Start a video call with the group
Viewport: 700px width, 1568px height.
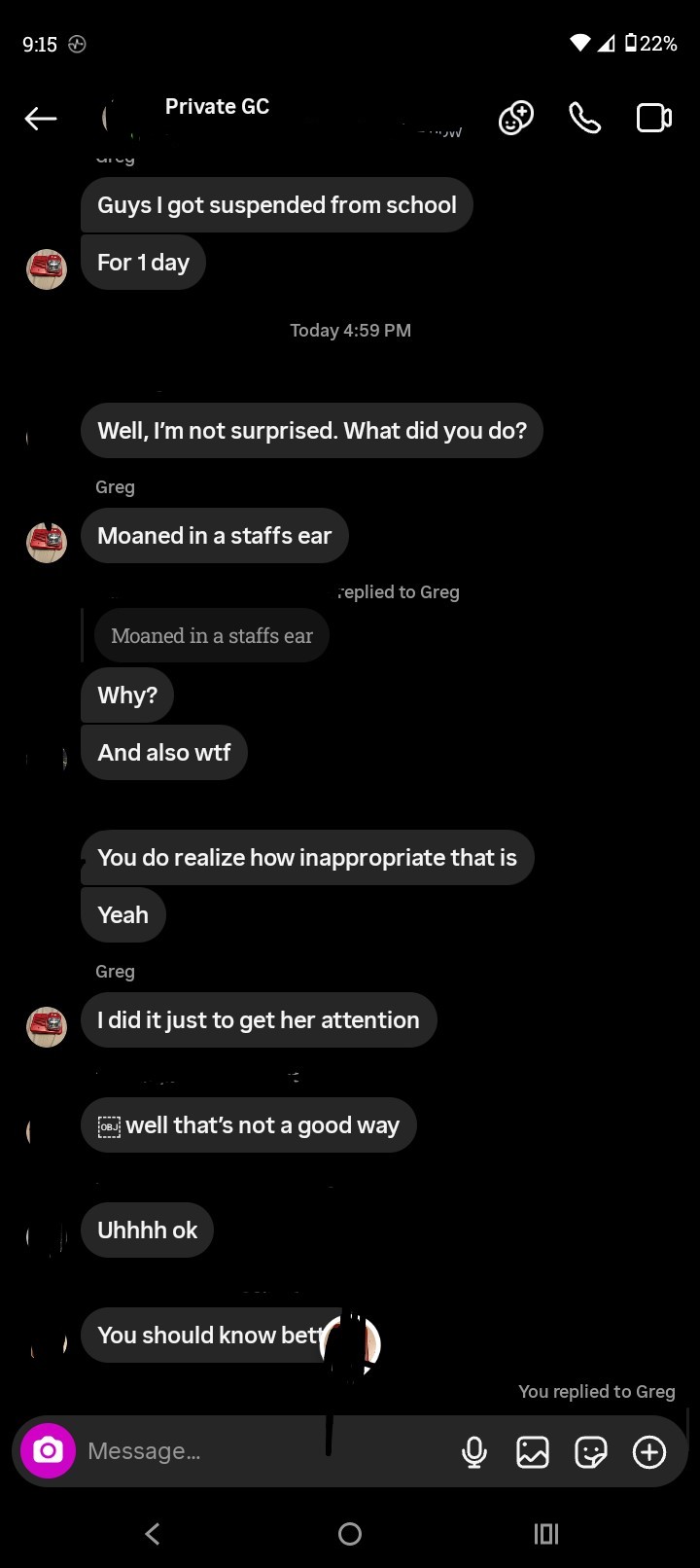pos(653,119)
